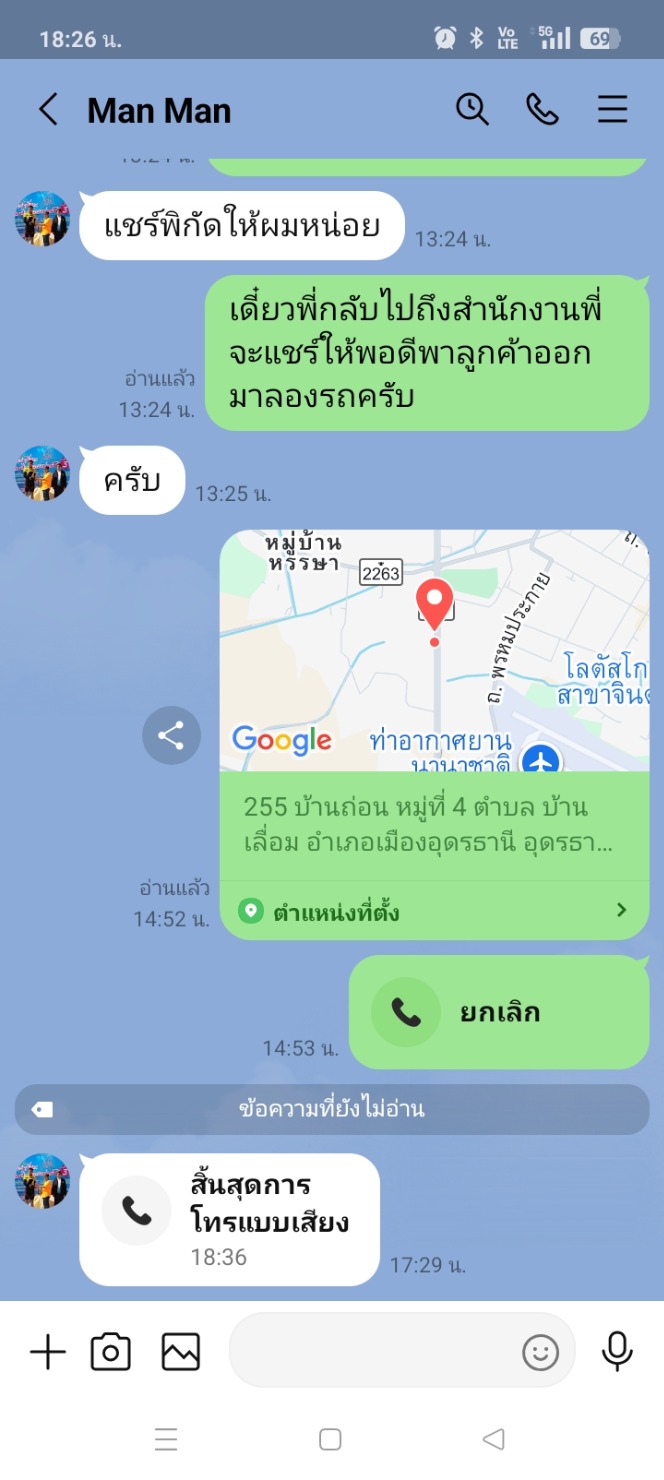Image resolution: width=664 pixels, height=1480 pixels.
Task: Open the photo gallery picker
Action: (180, 1353)
